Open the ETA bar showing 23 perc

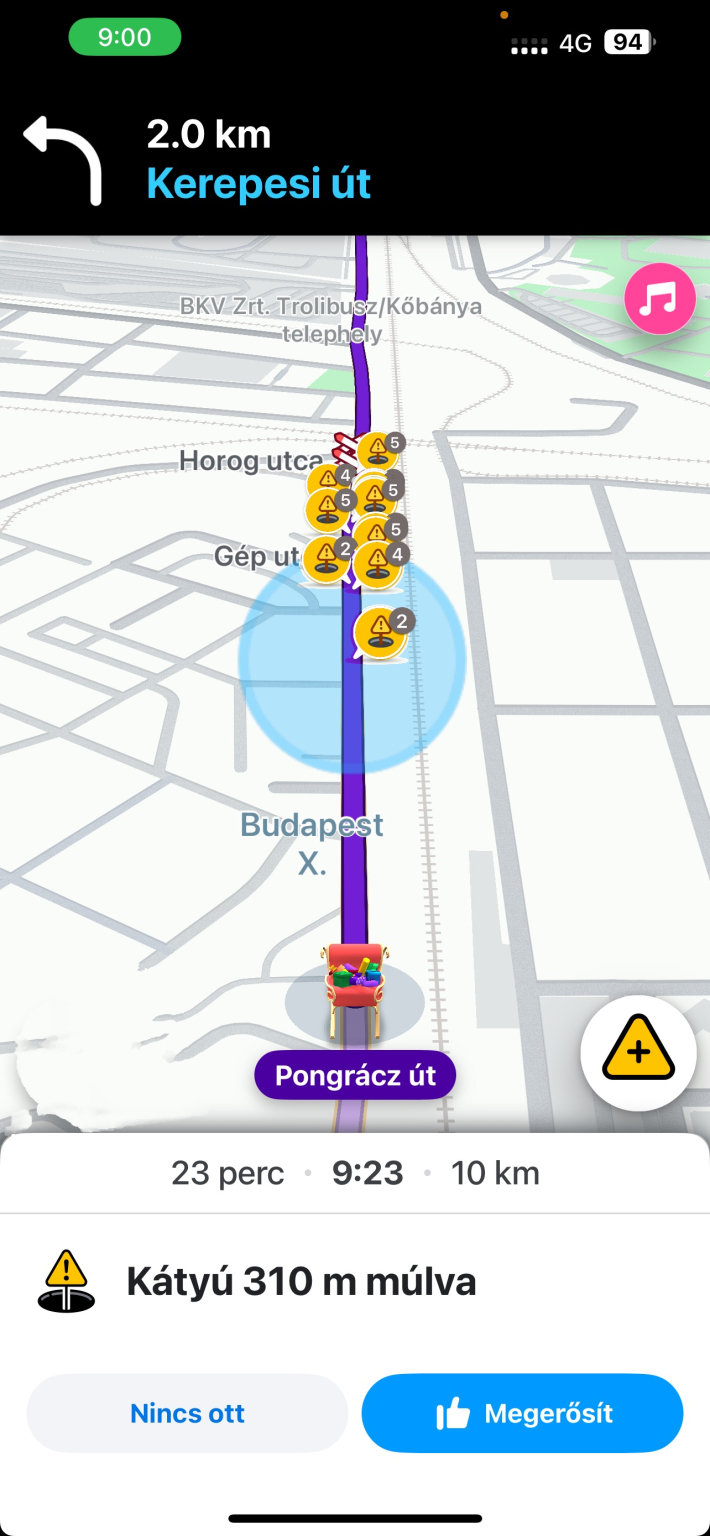pyautogui.click(x=355, y=1173)
